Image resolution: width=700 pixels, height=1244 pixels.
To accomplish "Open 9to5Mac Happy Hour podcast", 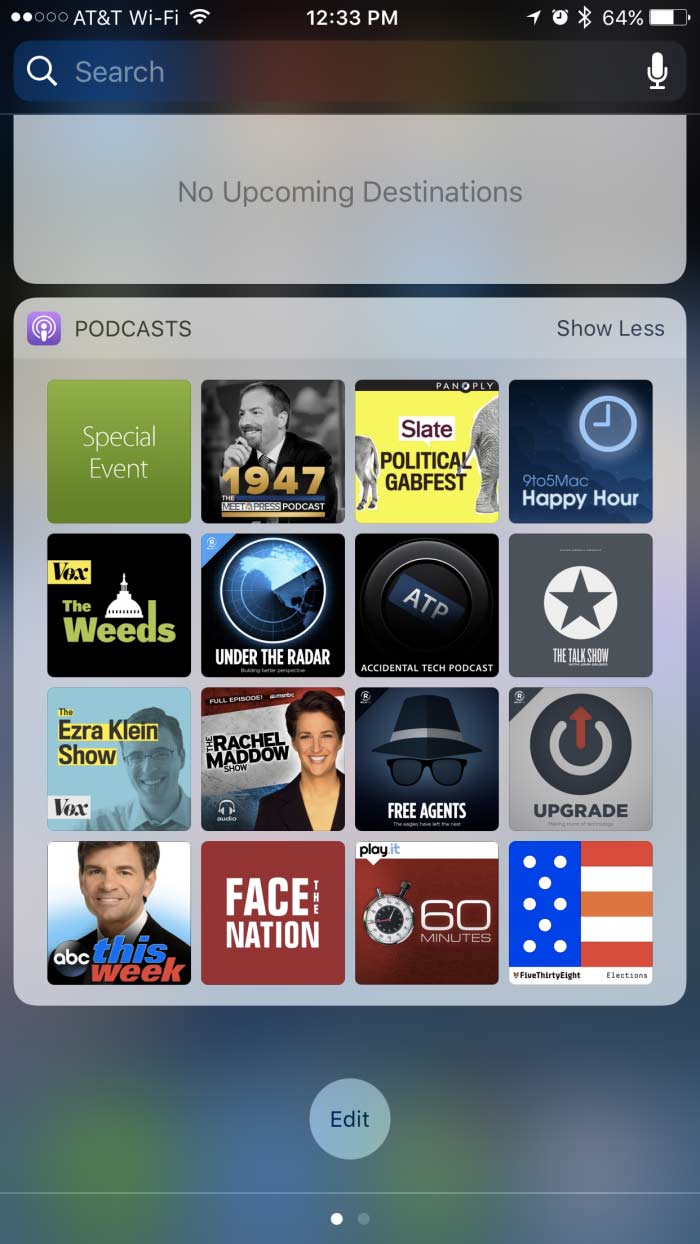I will pyautogui.click(x=581, y=452).
